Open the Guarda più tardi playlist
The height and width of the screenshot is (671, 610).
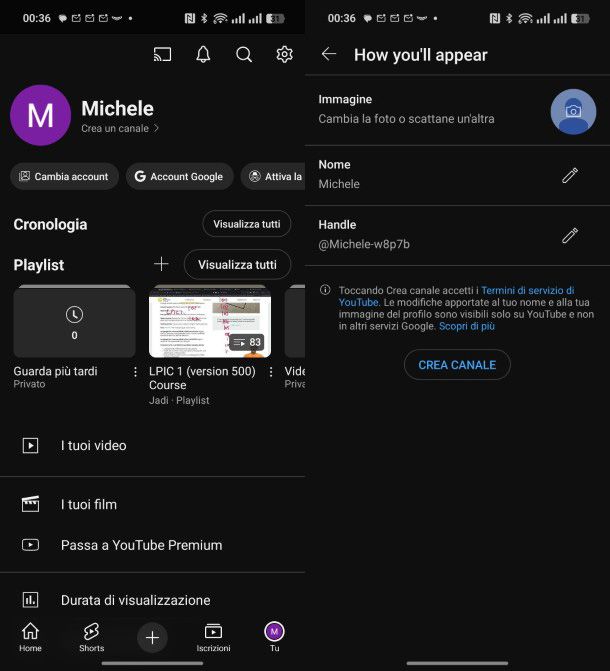pyautogui.click(x=74, y=322)
